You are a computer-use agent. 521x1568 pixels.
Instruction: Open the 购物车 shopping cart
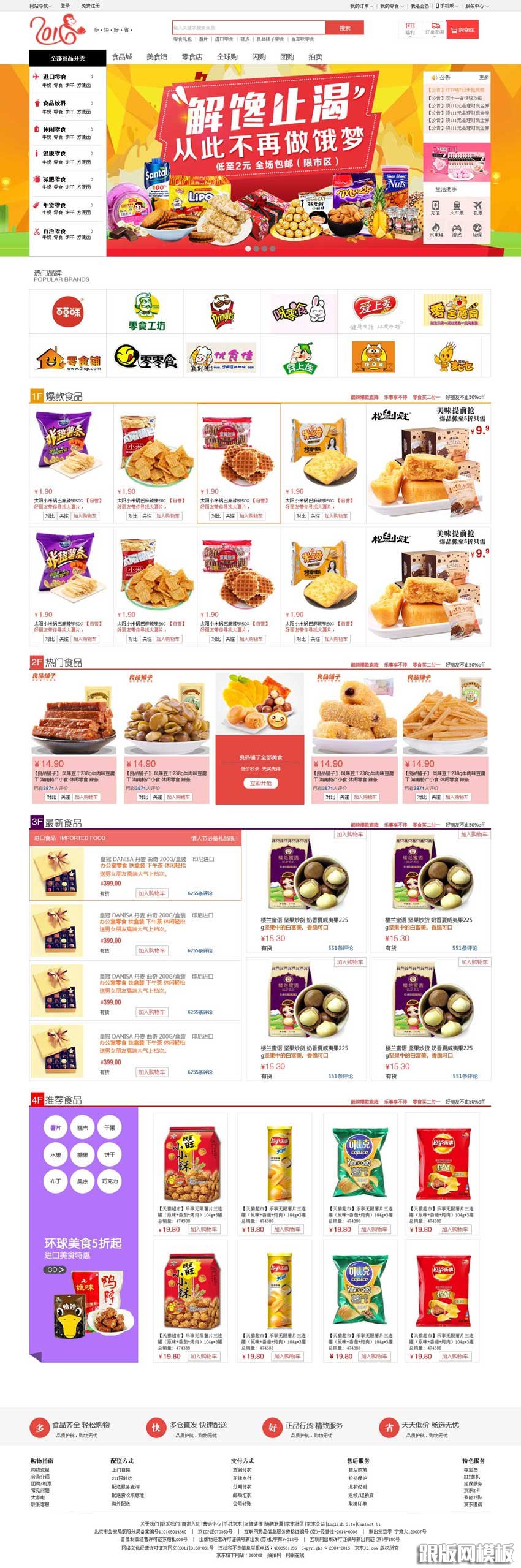point(463,29)
